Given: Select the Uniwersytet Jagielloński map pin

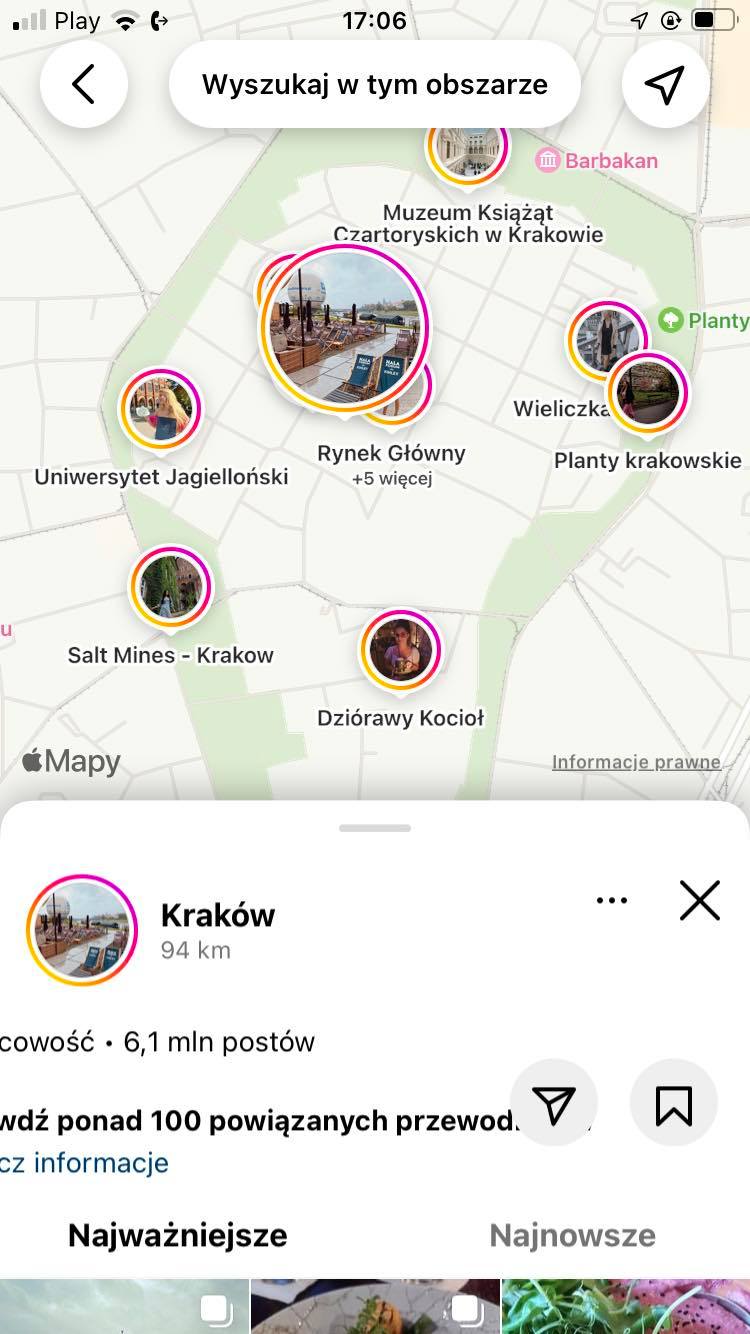Looking at the screenshot, I should tap(161, 409).
